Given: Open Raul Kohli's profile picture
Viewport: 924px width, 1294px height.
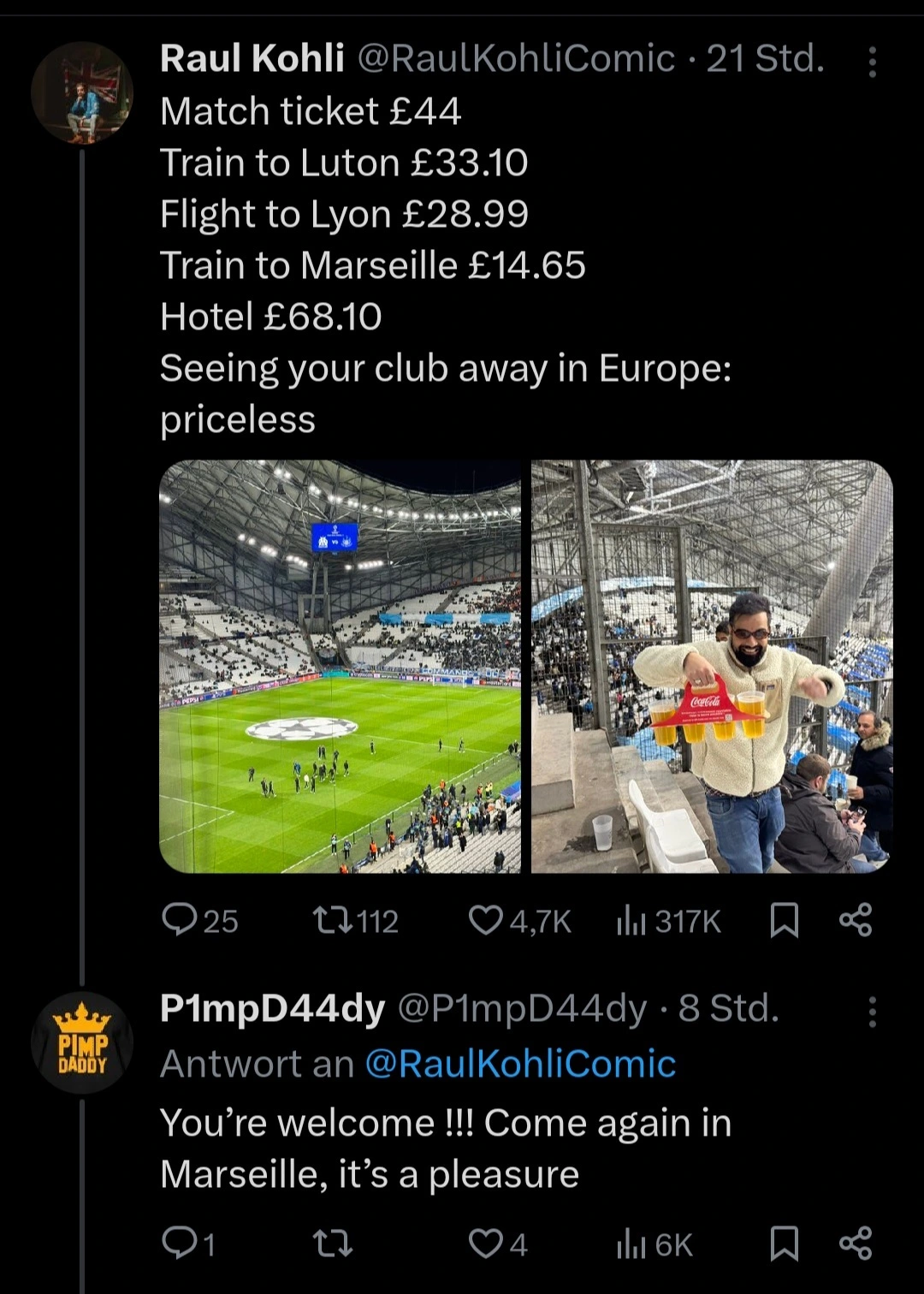Looking at the screenshot, I should (82, 92).
